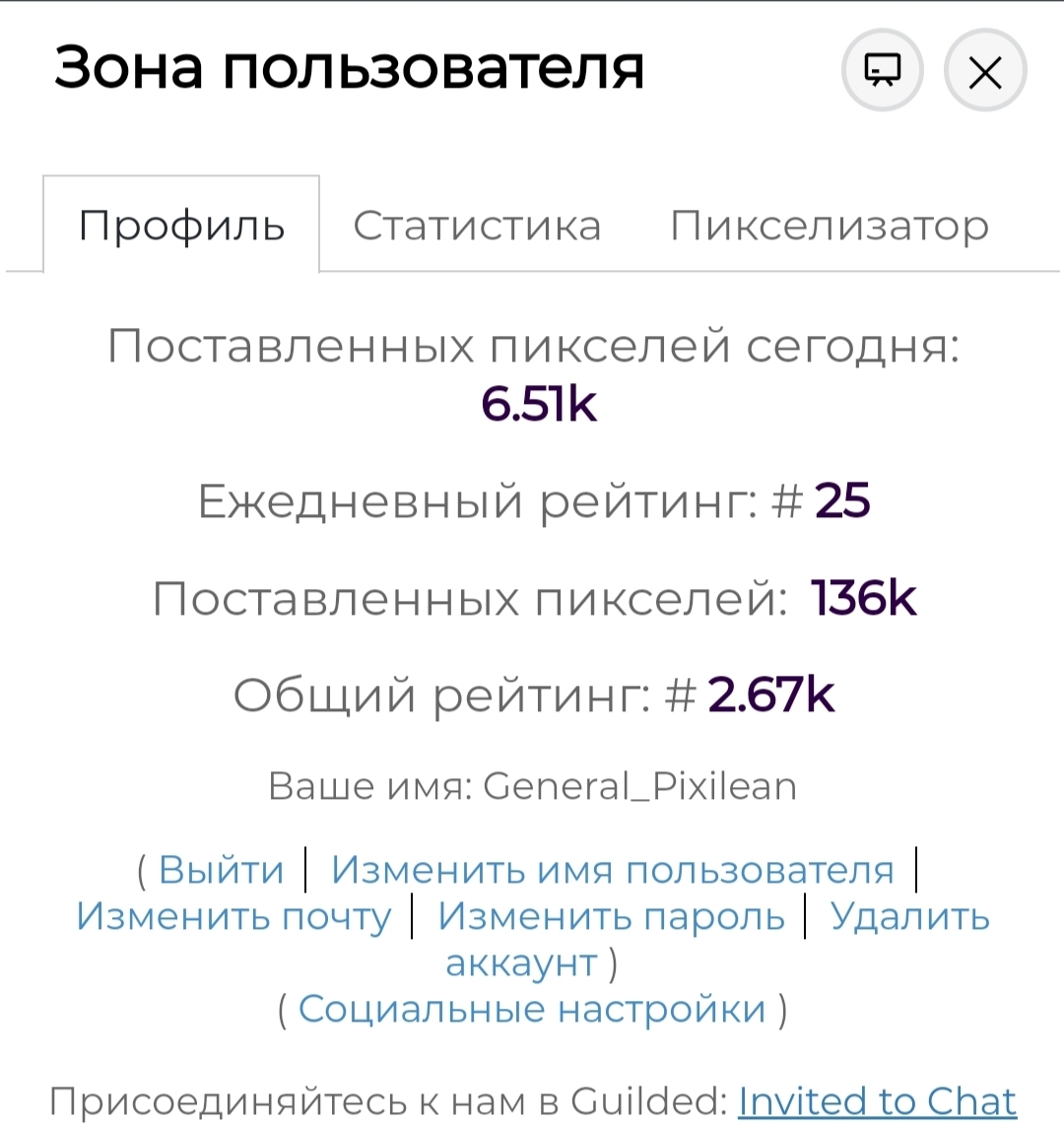
Task: Tap Изменить имя пользователя
Action: pos(612,870)
